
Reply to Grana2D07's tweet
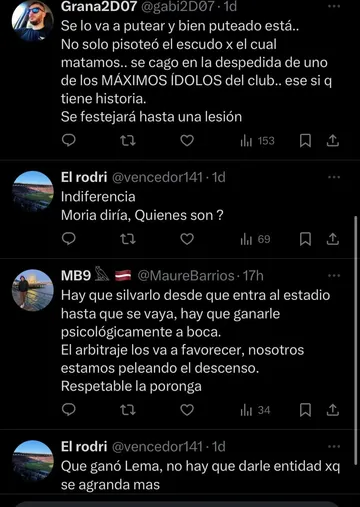[69, 140]
